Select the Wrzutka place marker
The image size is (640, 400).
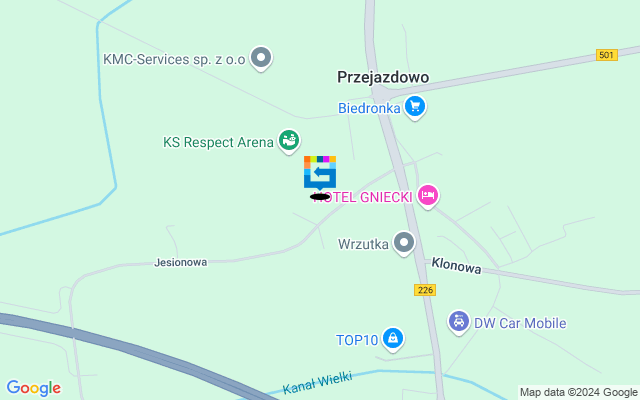pyautogui.click(x=403, y=242)
